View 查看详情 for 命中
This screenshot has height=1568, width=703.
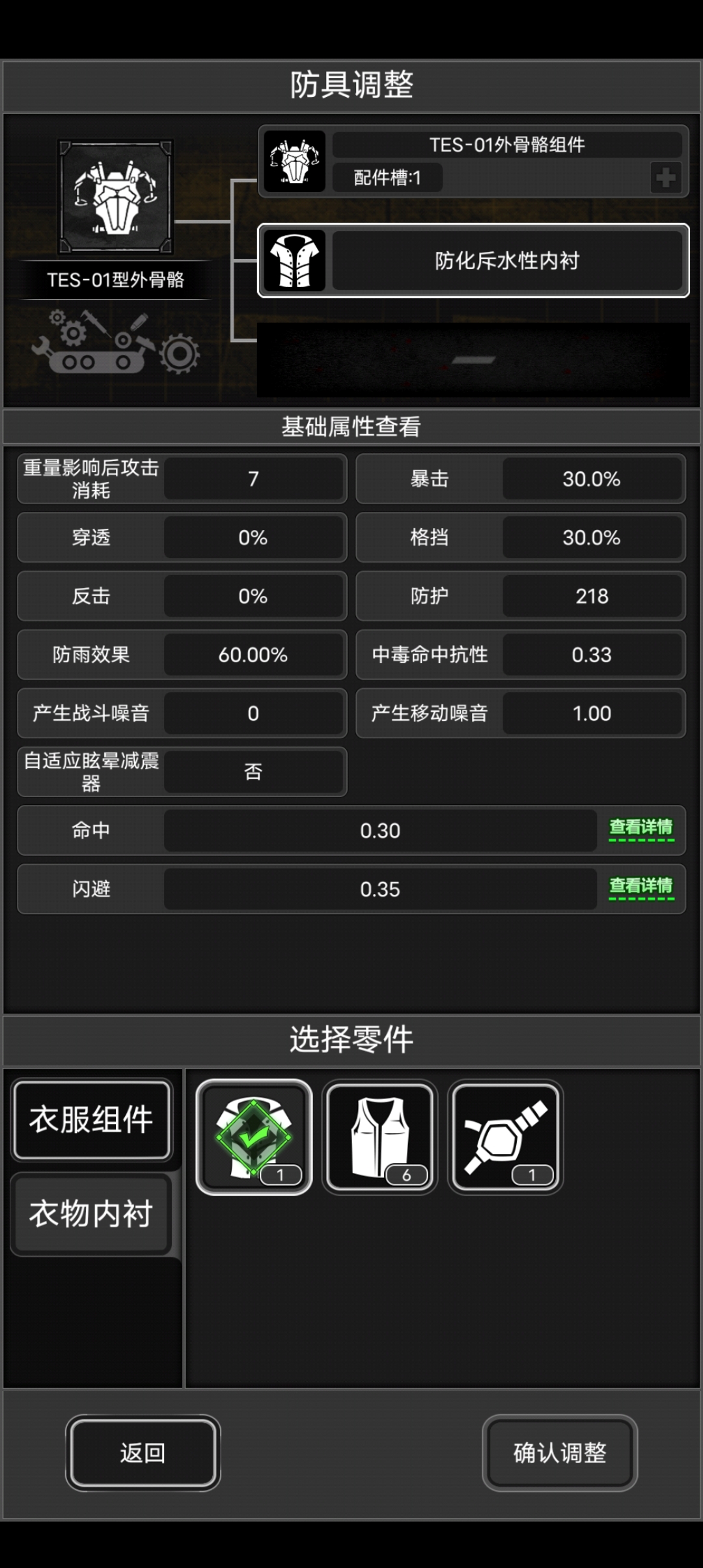[641, 828]
